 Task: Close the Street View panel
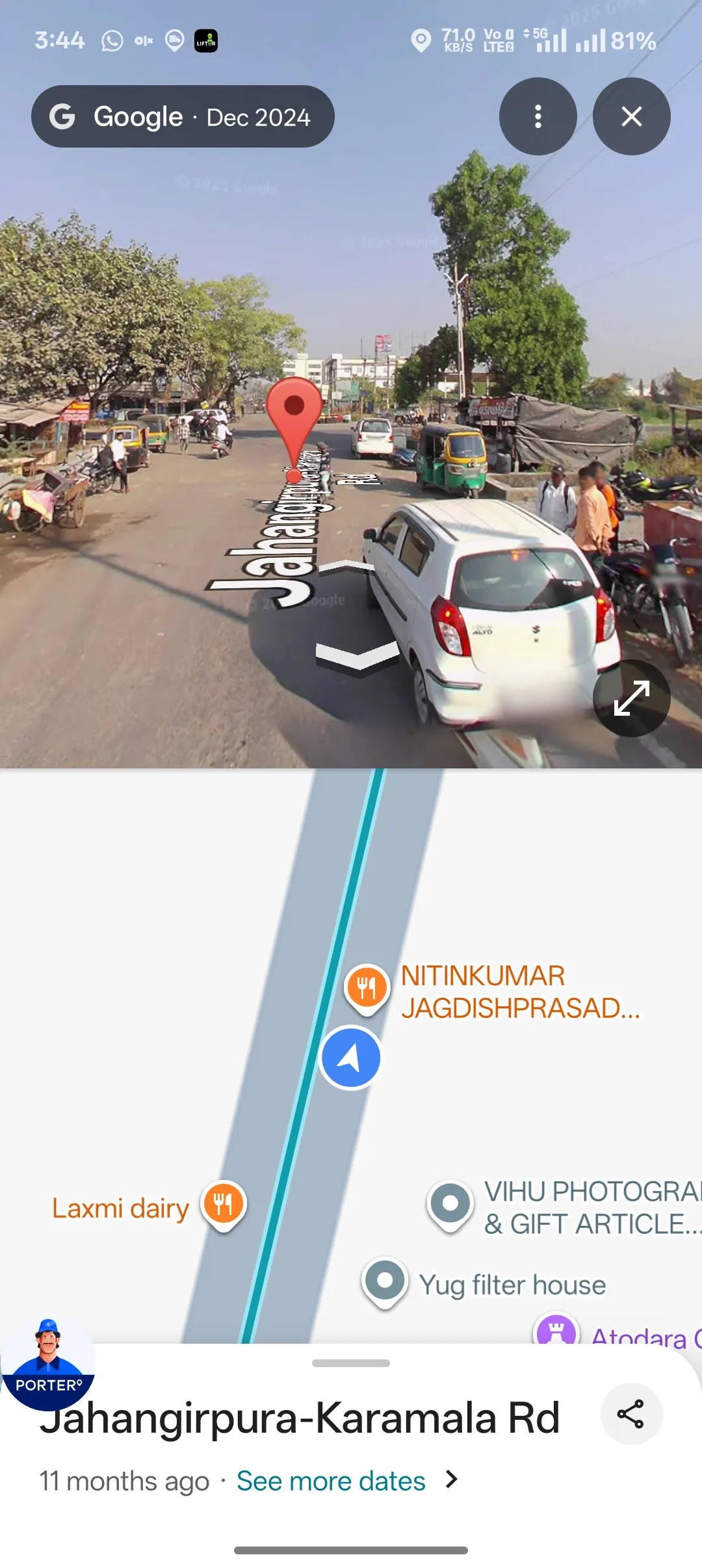point(631,116)
